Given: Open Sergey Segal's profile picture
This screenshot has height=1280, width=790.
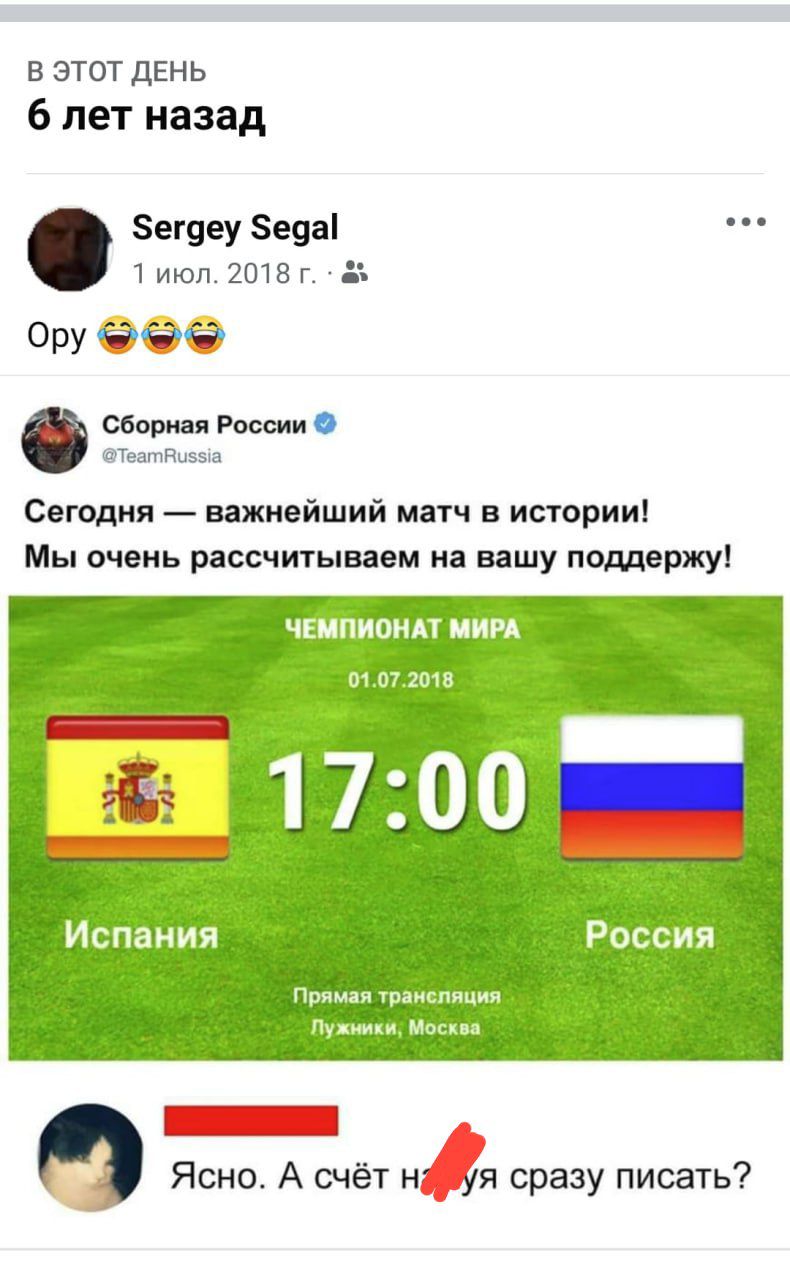Looking at the screenshot, I should tap(70, 249).
